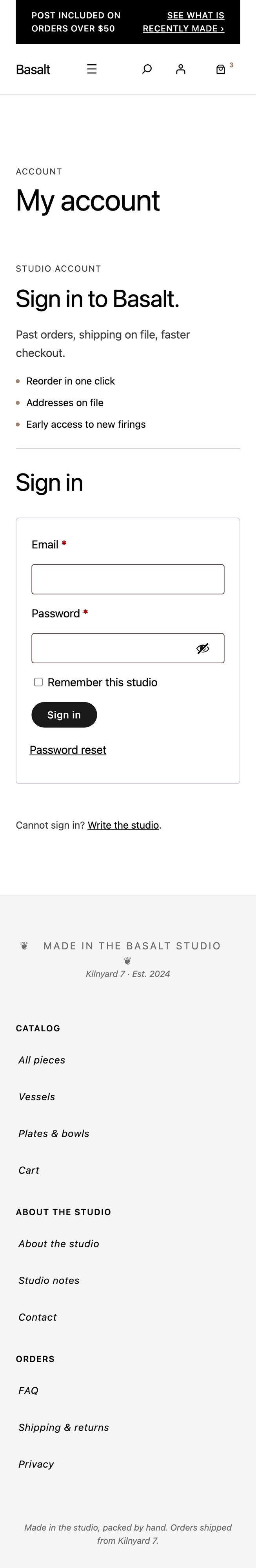Open the Contact page

(x=37, y=1317)
